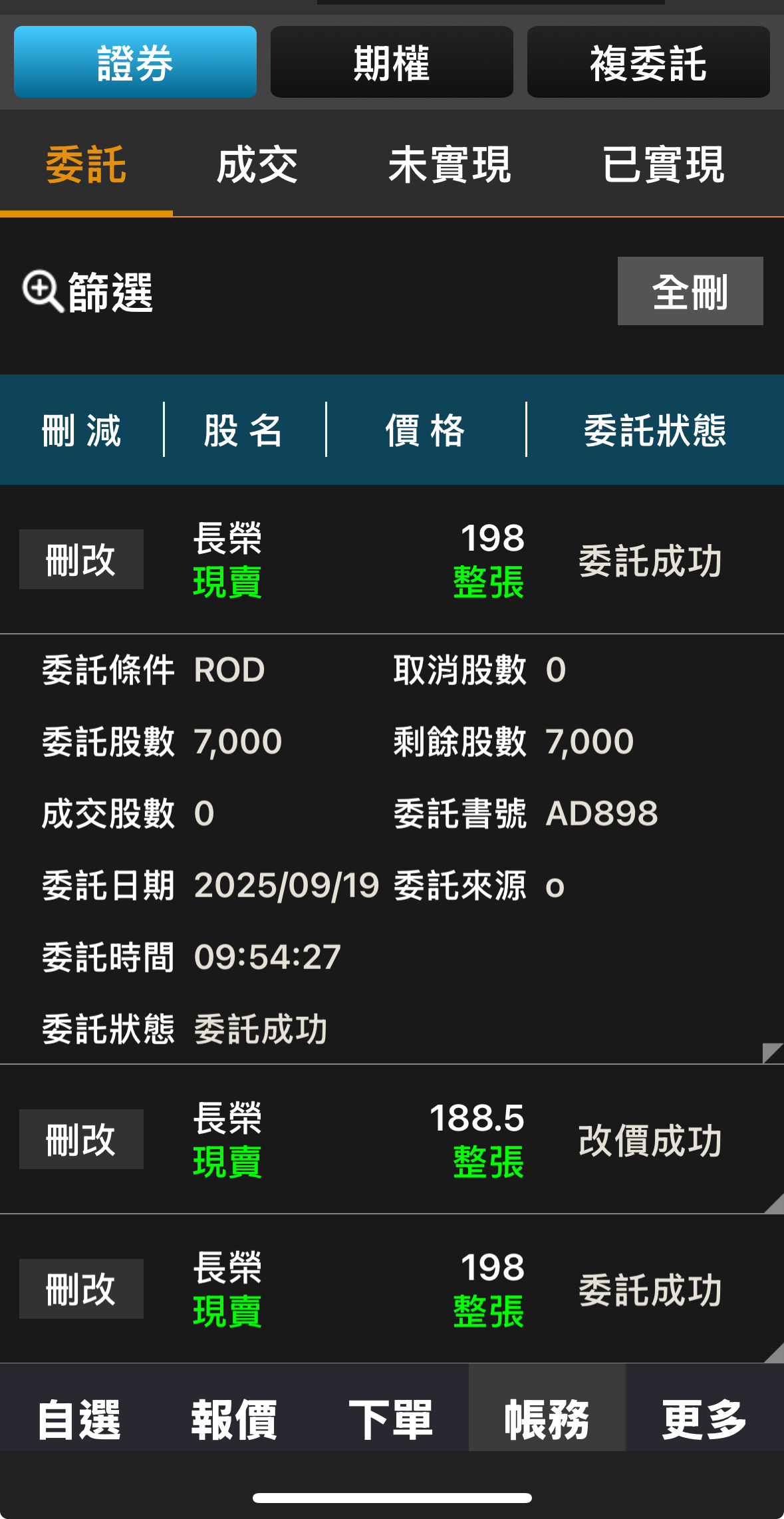Open the 更多 tab
Screen dimensions: 784x1519
coord(704,1419)
